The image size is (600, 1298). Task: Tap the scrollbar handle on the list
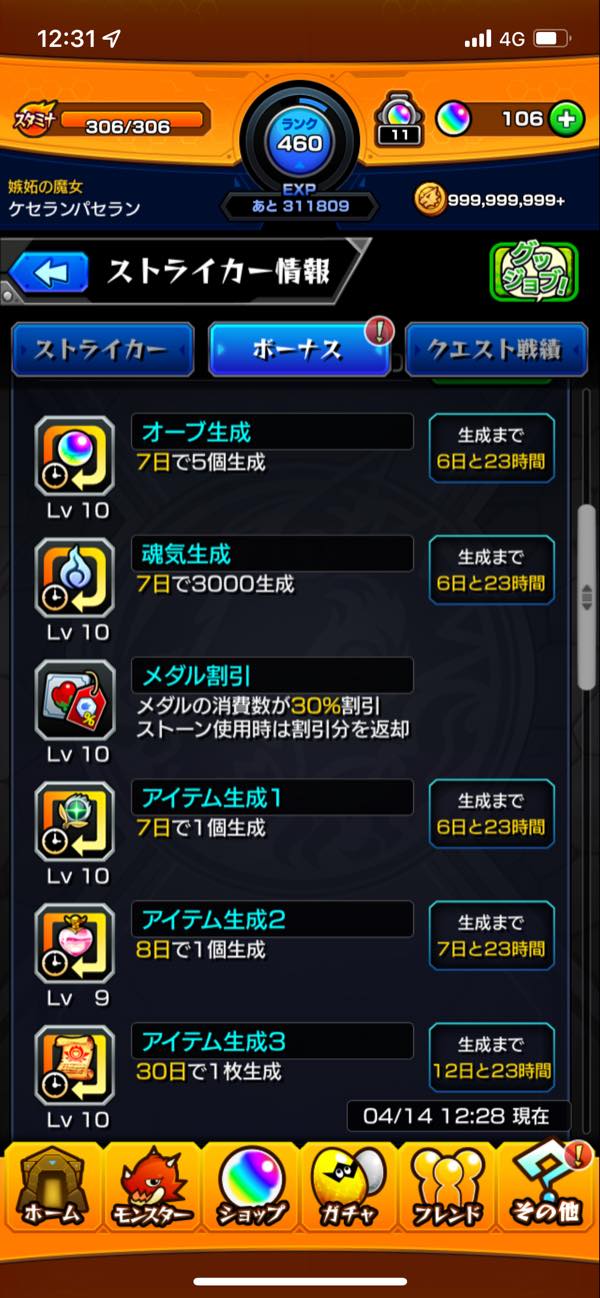coord(587,597)
